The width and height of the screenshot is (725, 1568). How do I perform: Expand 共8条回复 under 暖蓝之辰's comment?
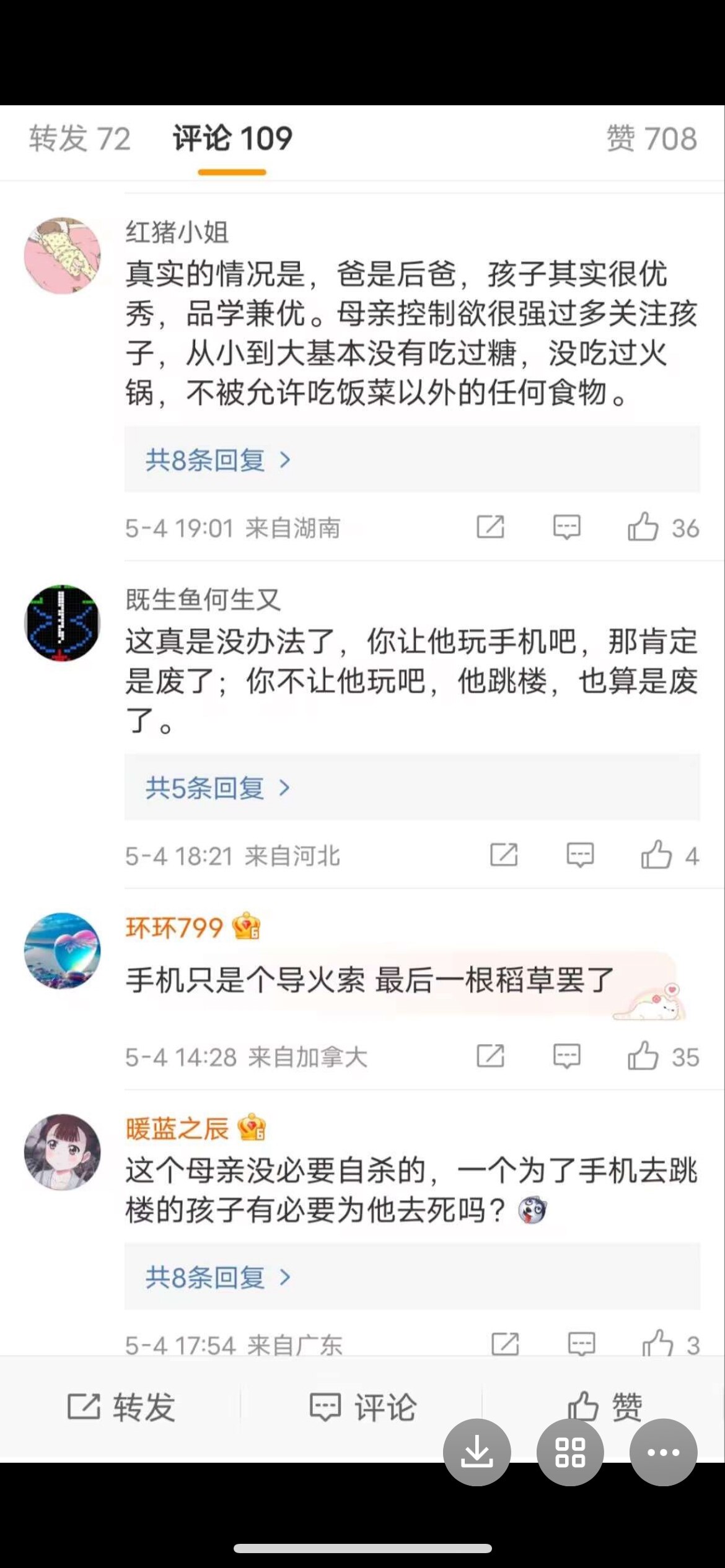218,1277
